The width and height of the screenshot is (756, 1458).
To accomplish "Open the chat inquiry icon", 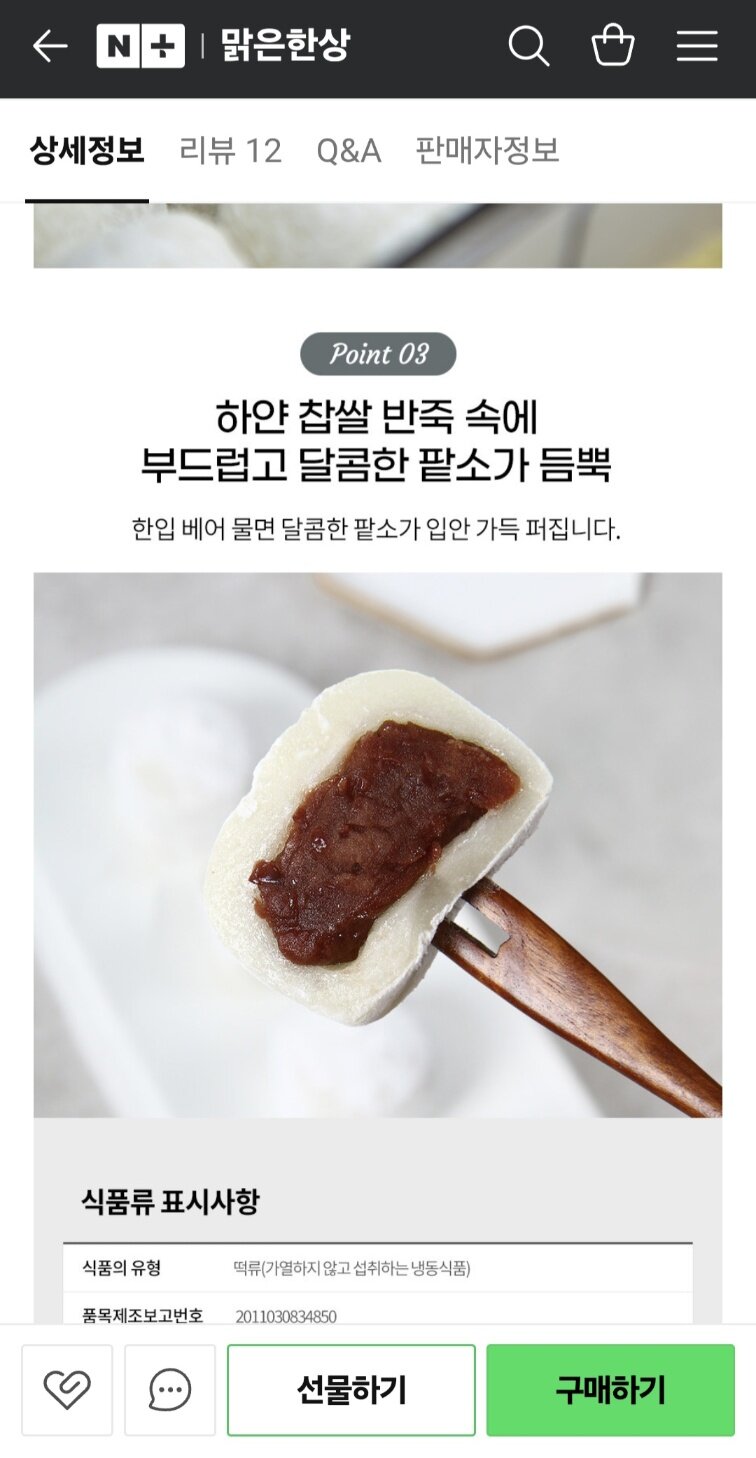I will [x=170, y=1390].
